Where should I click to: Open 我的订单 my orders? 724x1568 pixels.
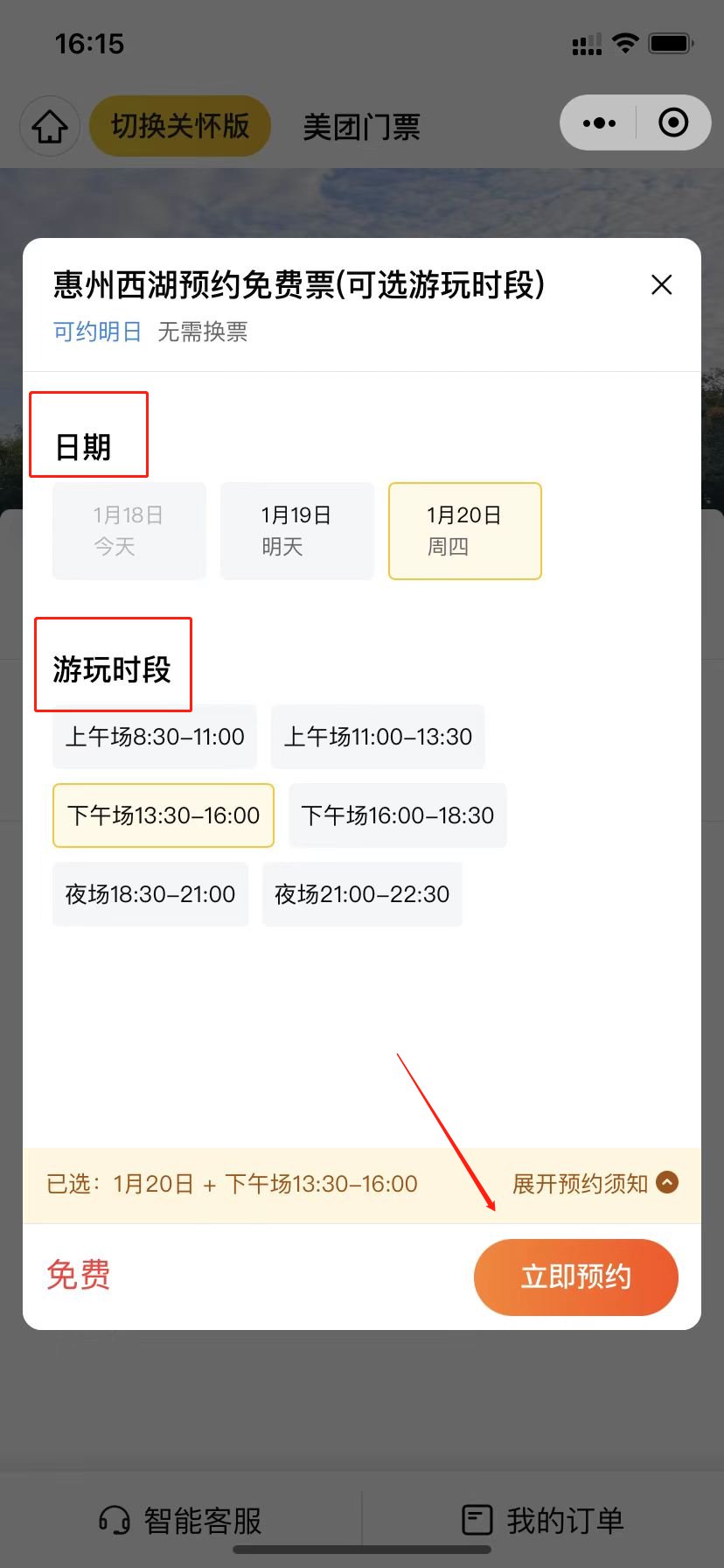542,1521
